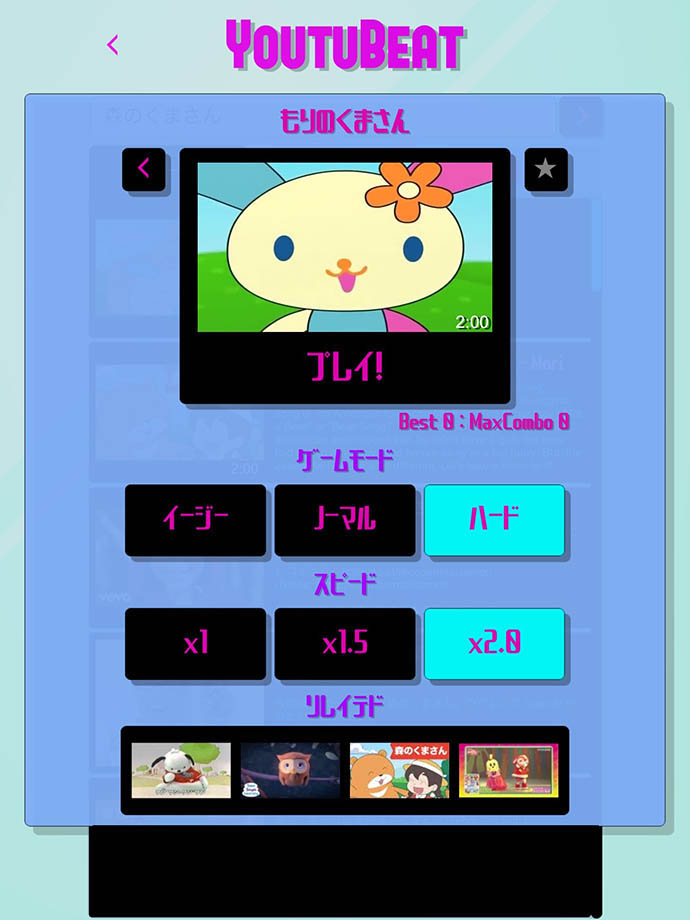Open related video with red costume characters

click(508, 770)
